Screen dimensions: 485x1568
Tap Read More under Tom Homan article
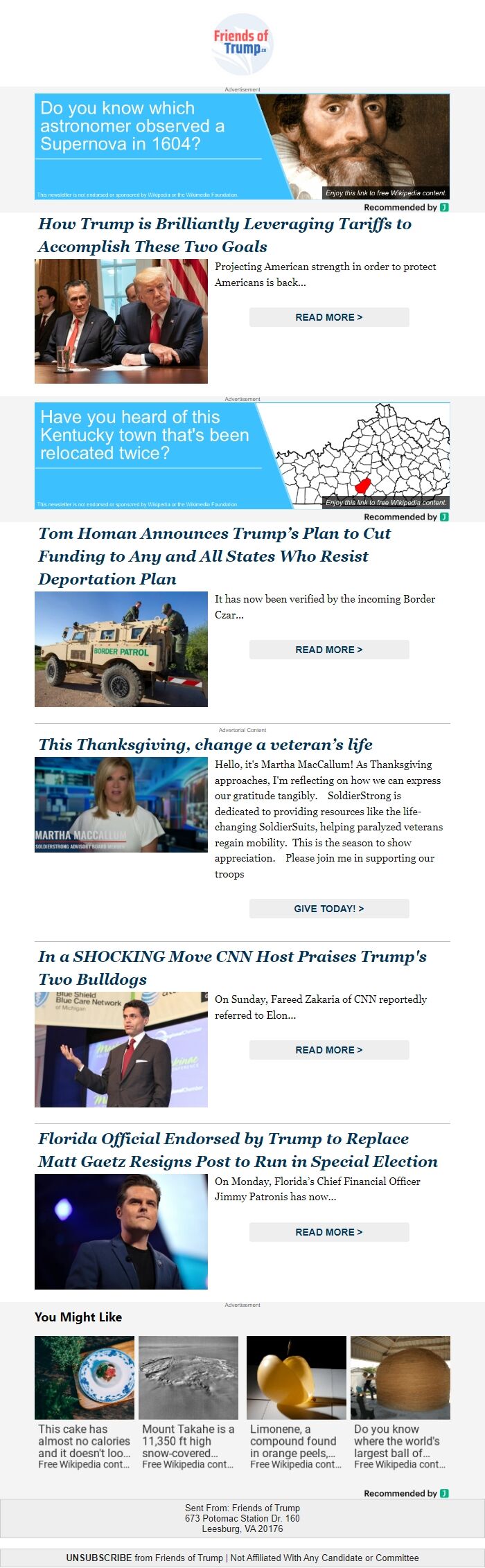[328, 650]
